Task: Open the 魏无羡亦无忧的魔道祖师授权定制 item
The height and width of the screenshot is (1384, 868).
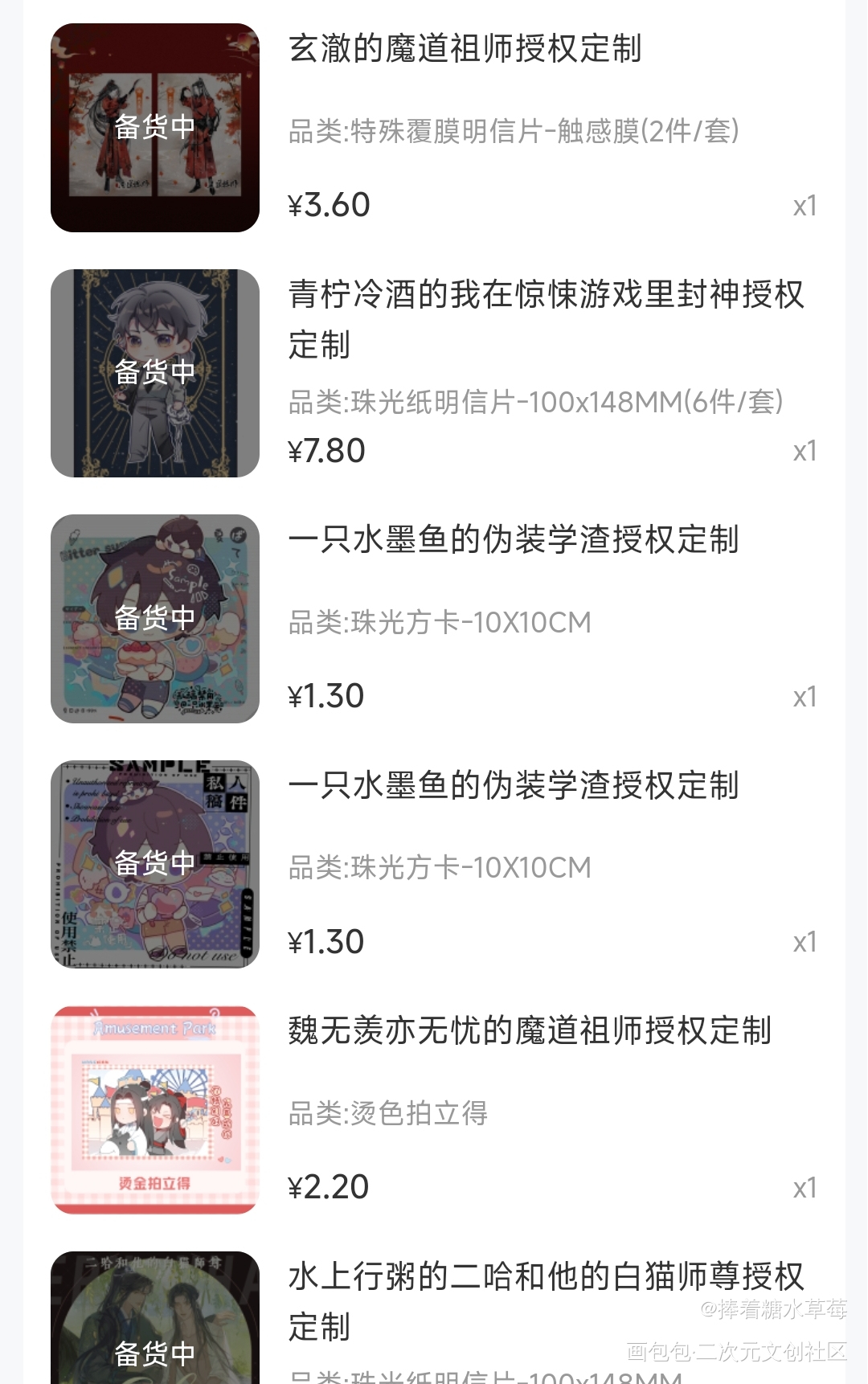Action: [529, 1031]
